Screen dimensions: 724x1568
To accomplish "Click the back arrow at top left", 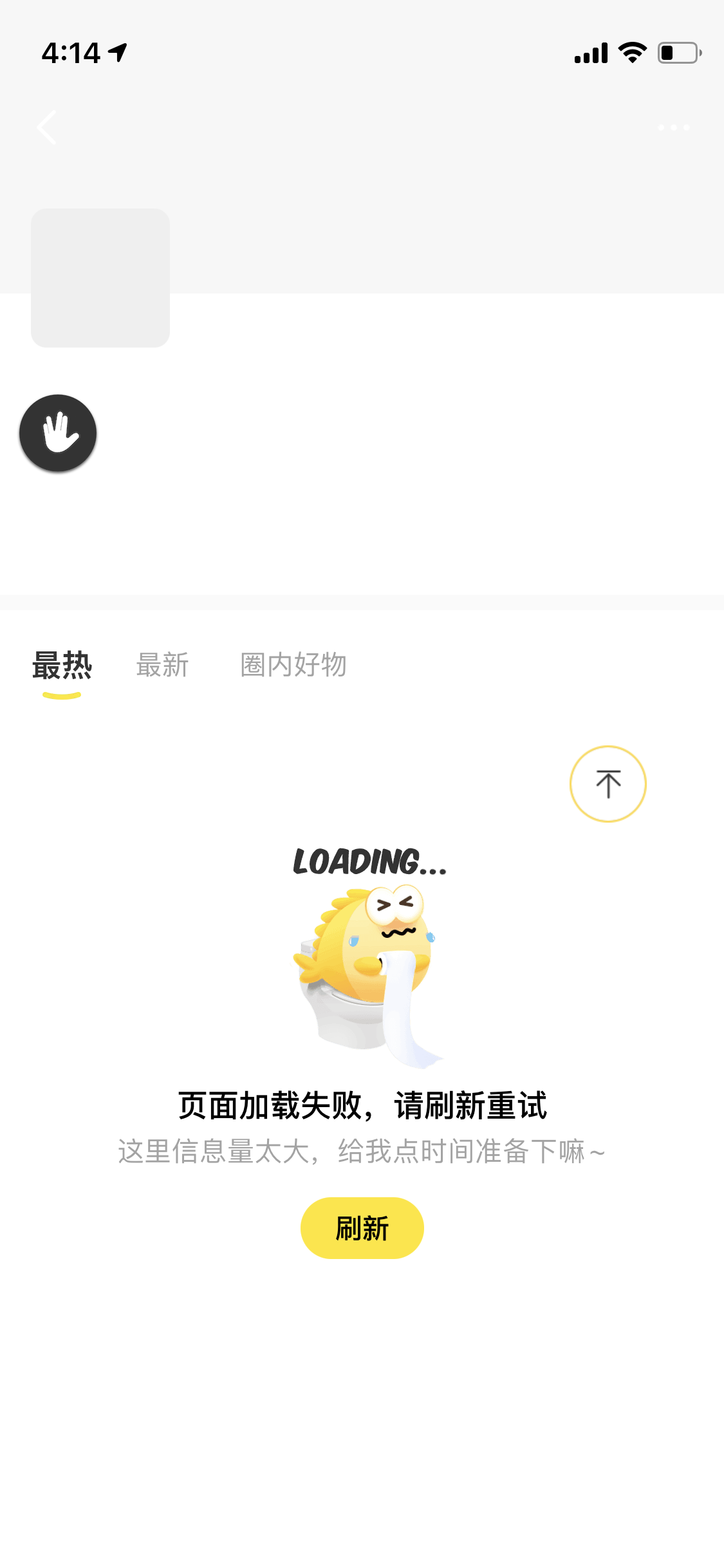I will click(47, 127).
